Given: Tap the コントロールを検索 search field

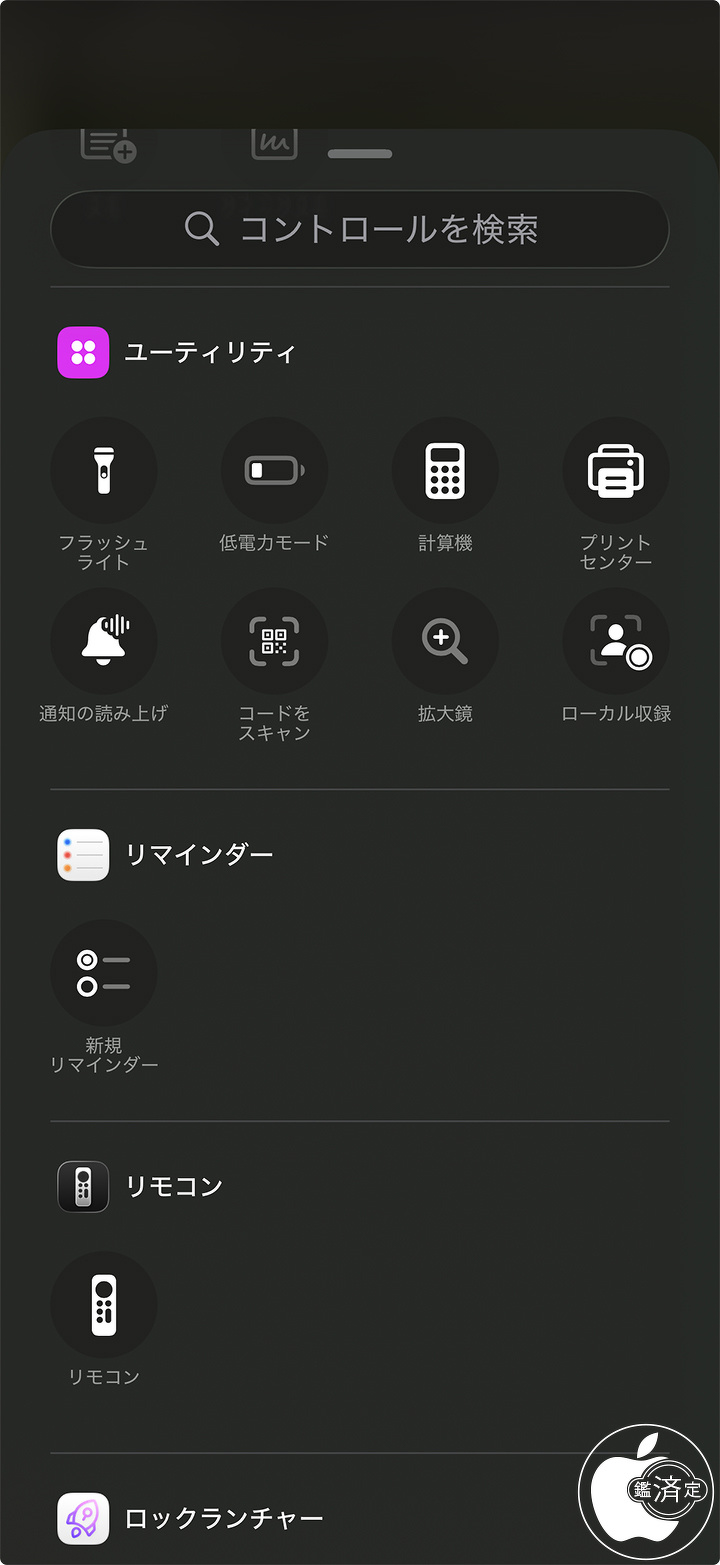Looking at the screenshot, I should click(360, 229).
